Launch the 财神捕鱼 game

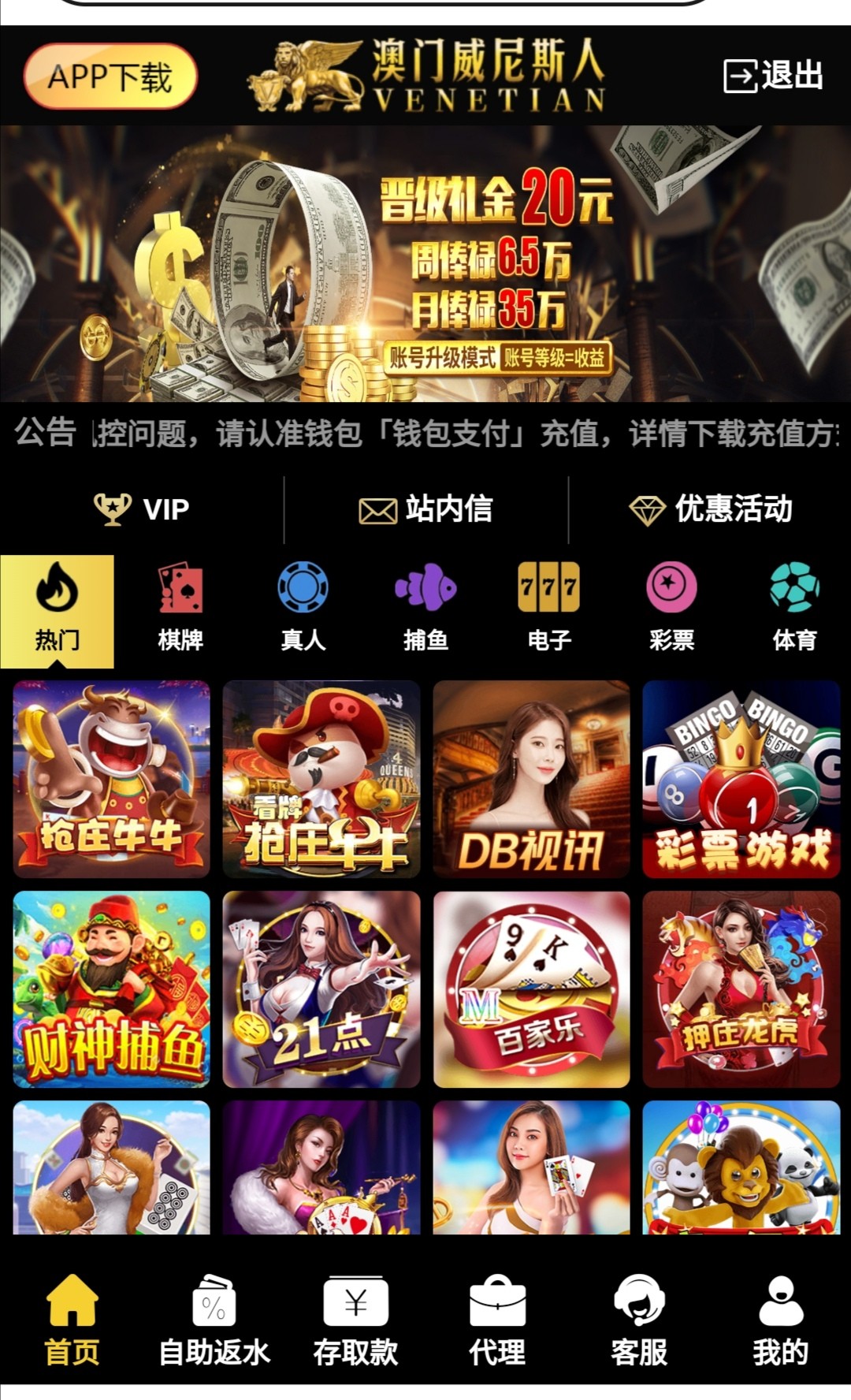pyautogui.click(x=112, y=989)
